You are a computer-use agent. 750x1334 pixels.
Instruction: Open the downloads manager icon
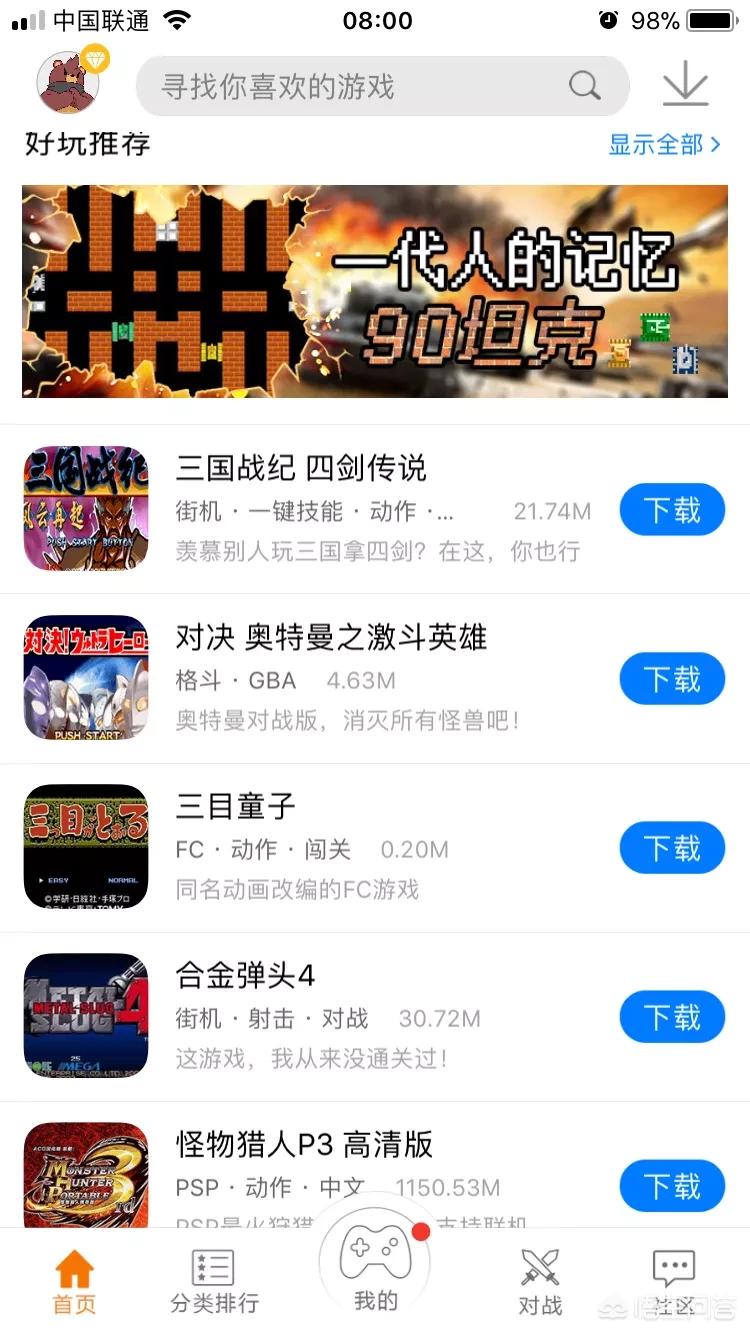tap(686, 85)
